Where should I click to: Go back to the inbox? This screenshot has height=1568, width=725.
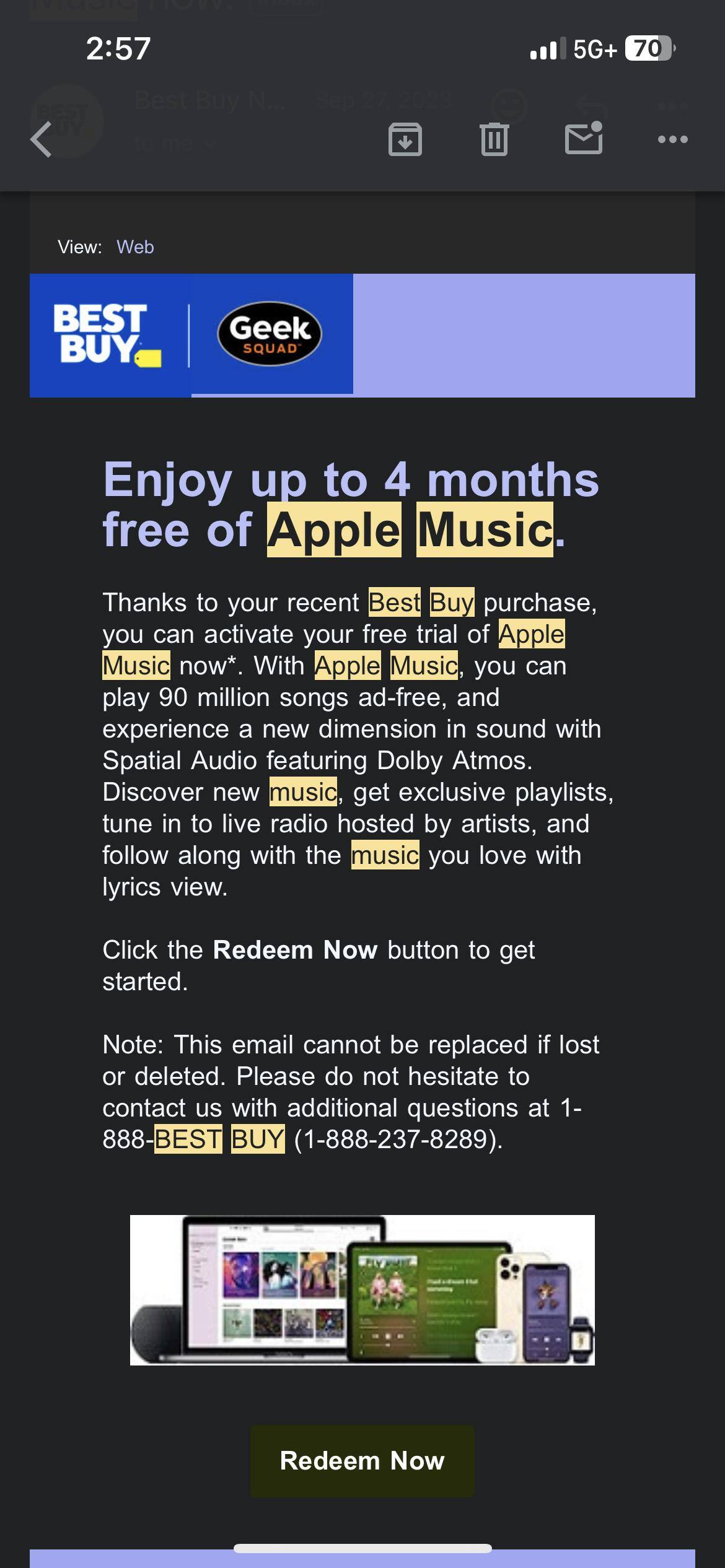pyautogui.click(x=42, y=139)
